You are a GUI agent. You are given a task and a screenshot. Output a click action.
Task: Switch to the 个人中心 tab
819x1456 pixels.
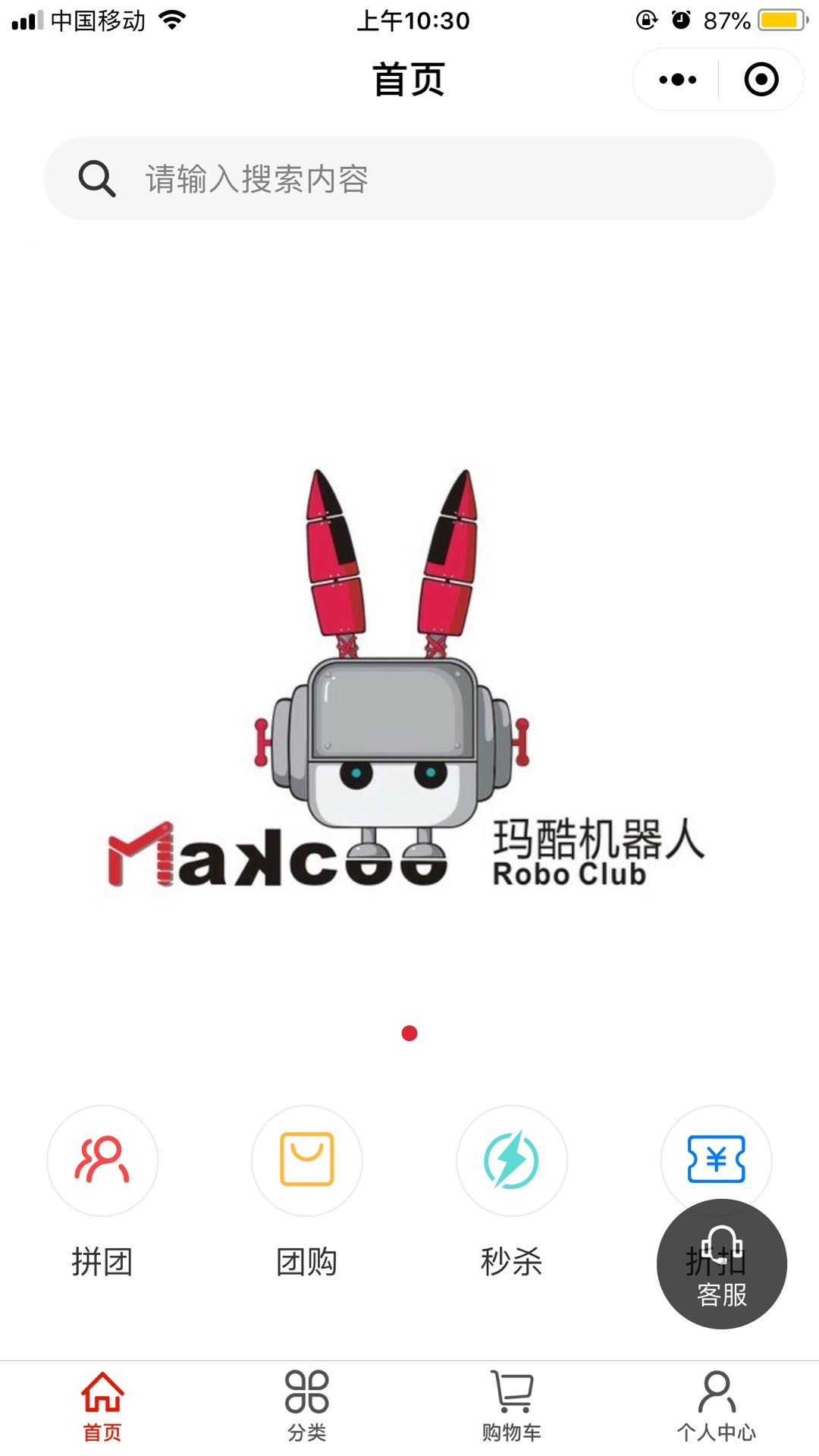[x=716, y=1406]
